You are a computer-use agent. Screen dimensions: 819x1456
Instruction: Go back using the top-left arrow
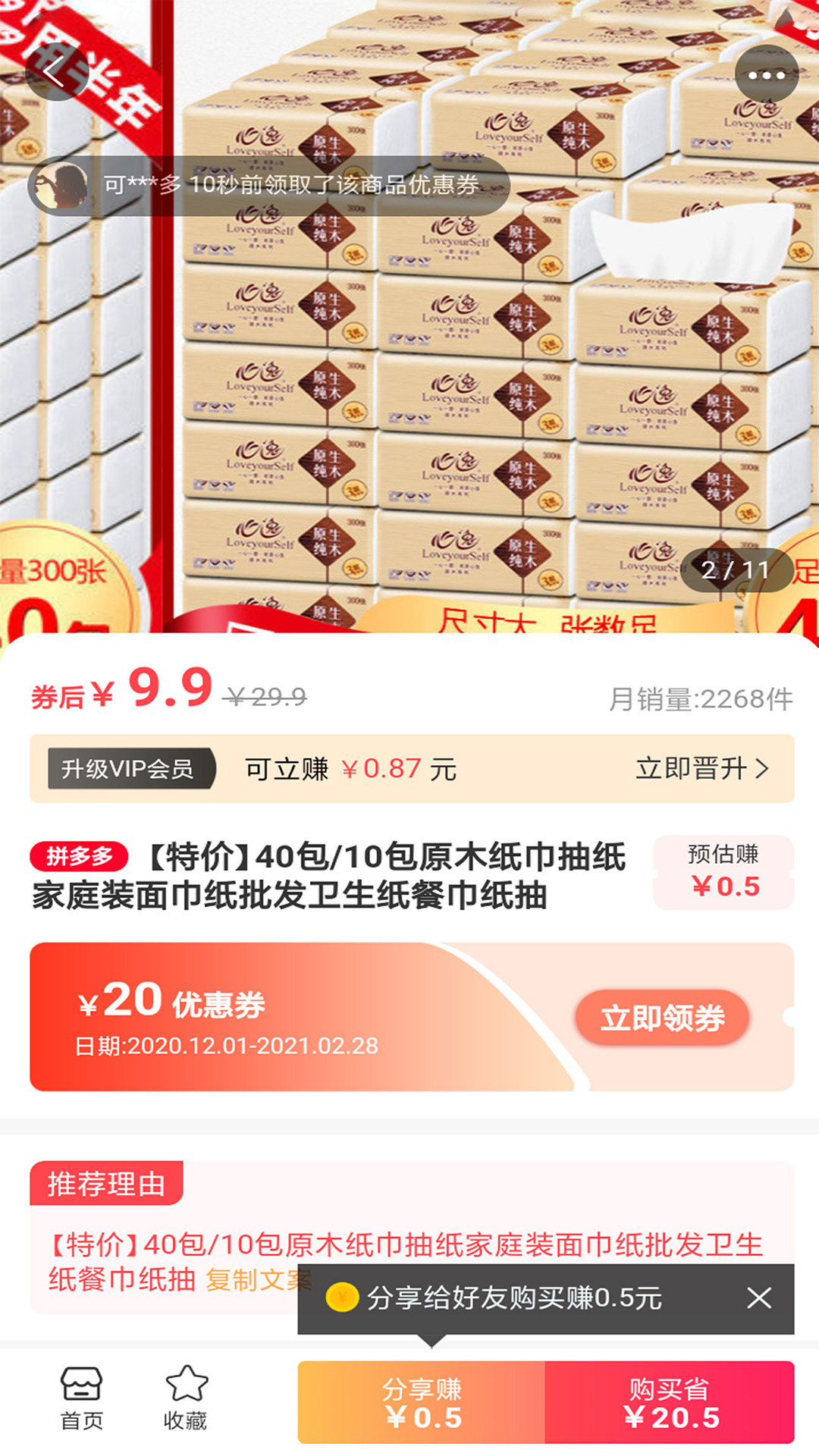57,74
